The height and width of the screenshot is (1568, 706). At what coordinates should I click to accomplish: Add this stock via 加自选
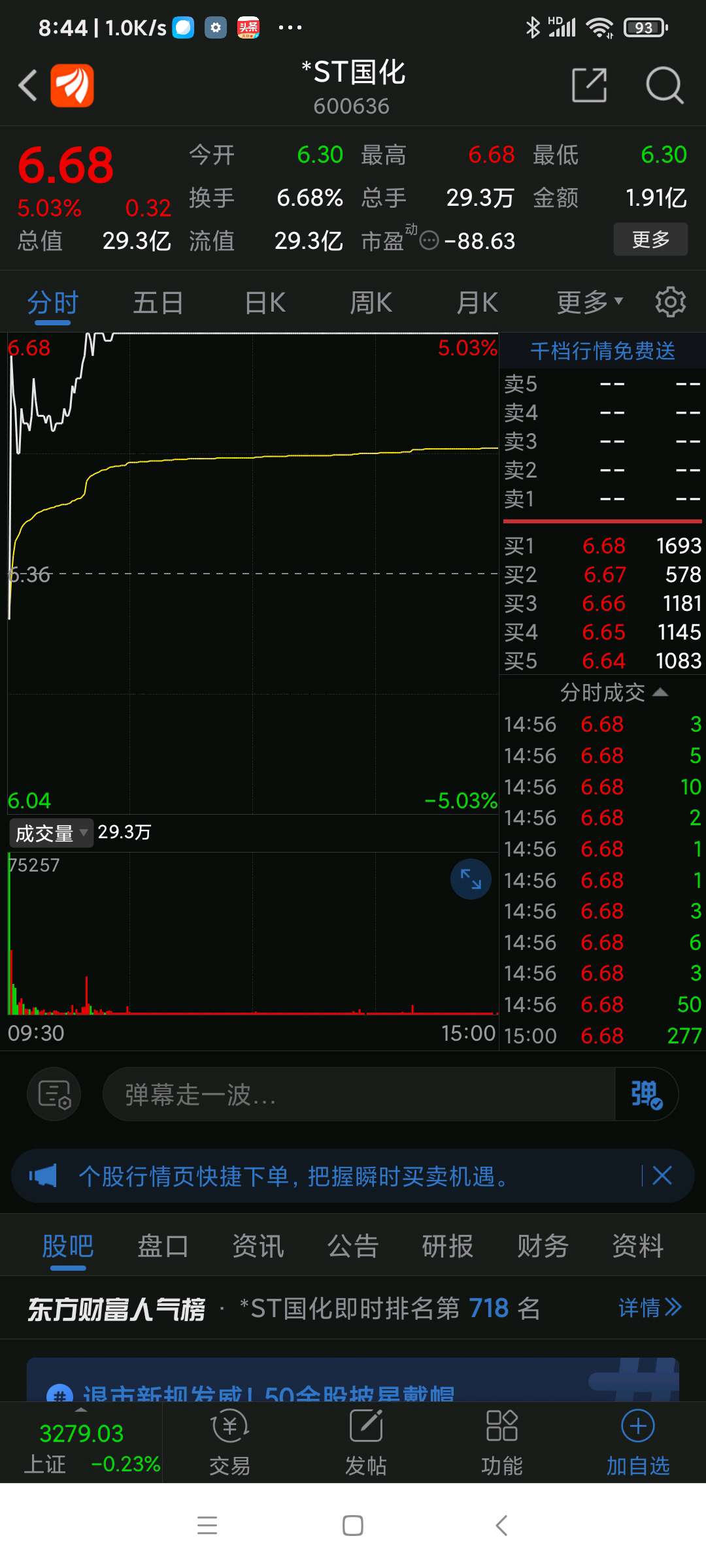pyautogui.click(x=638, y=1442)
